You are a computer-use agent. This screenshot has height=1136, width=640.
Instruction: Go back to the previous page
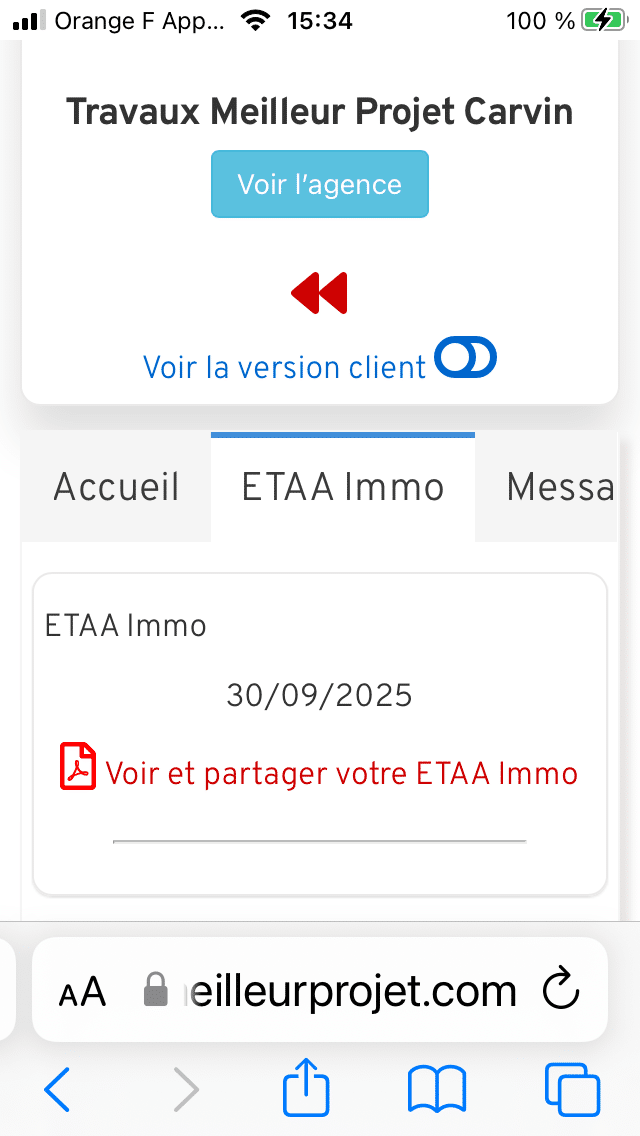pos(57,1089)
